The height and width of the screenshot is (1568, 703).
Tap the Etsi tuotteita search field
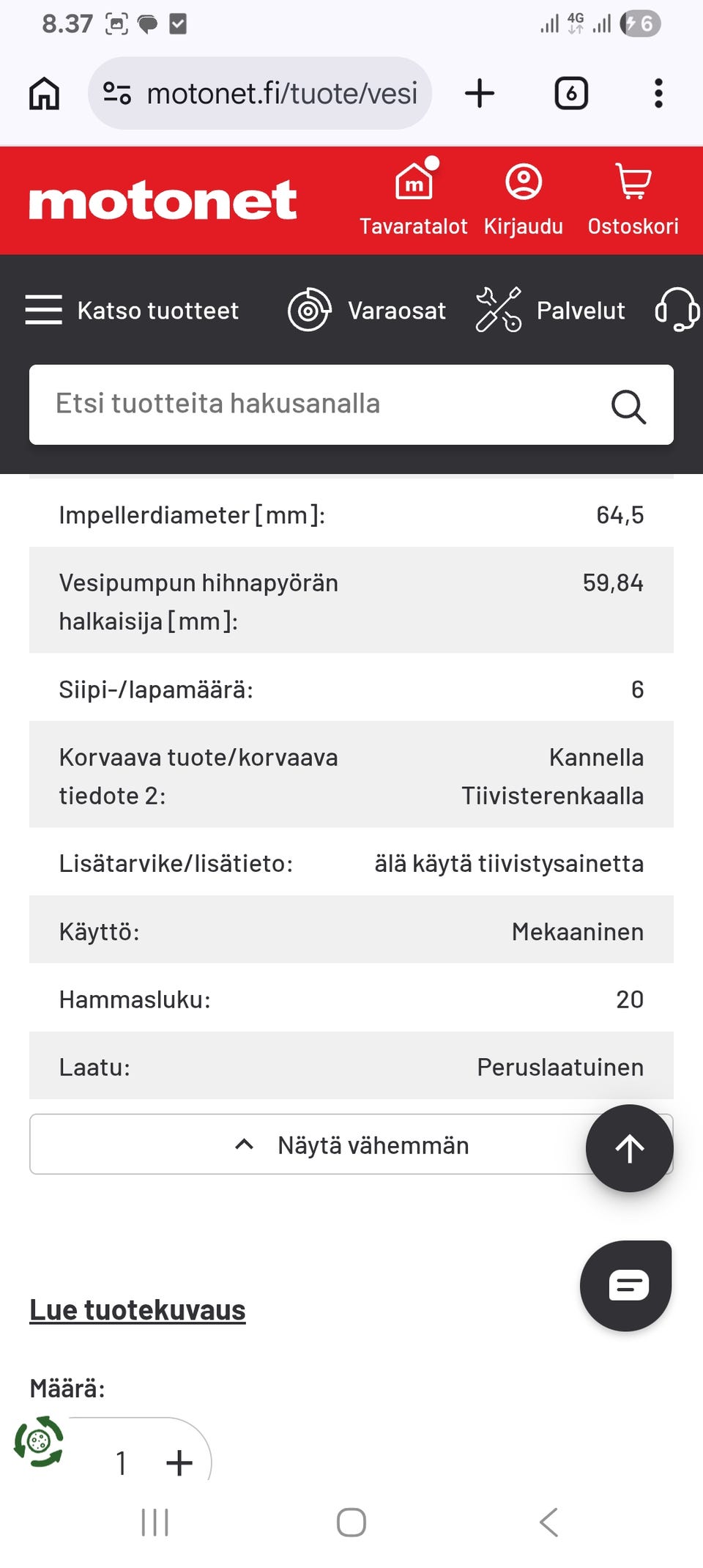[x=293, y=403]
